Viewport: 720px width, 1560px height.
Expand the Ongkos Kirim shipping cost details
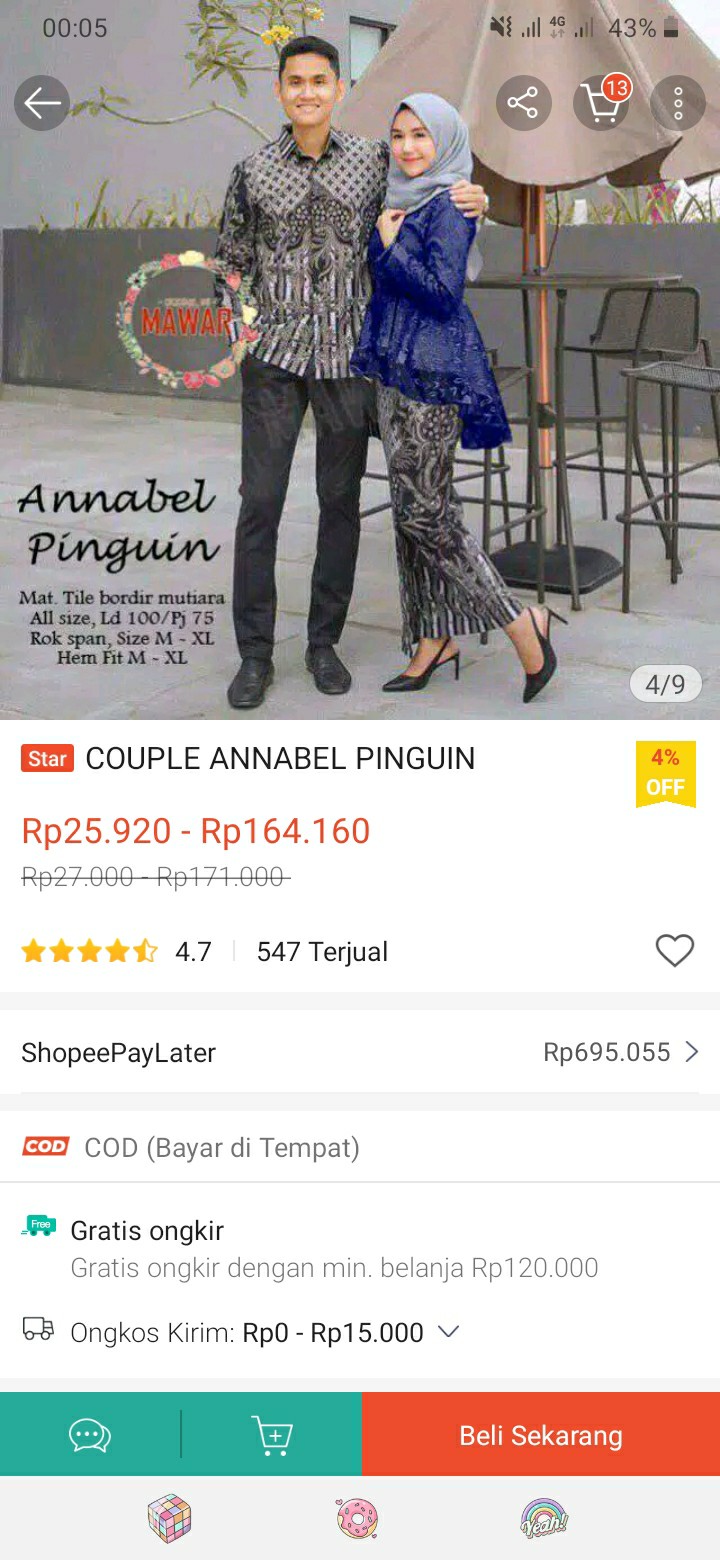(x=447, y=1331)
